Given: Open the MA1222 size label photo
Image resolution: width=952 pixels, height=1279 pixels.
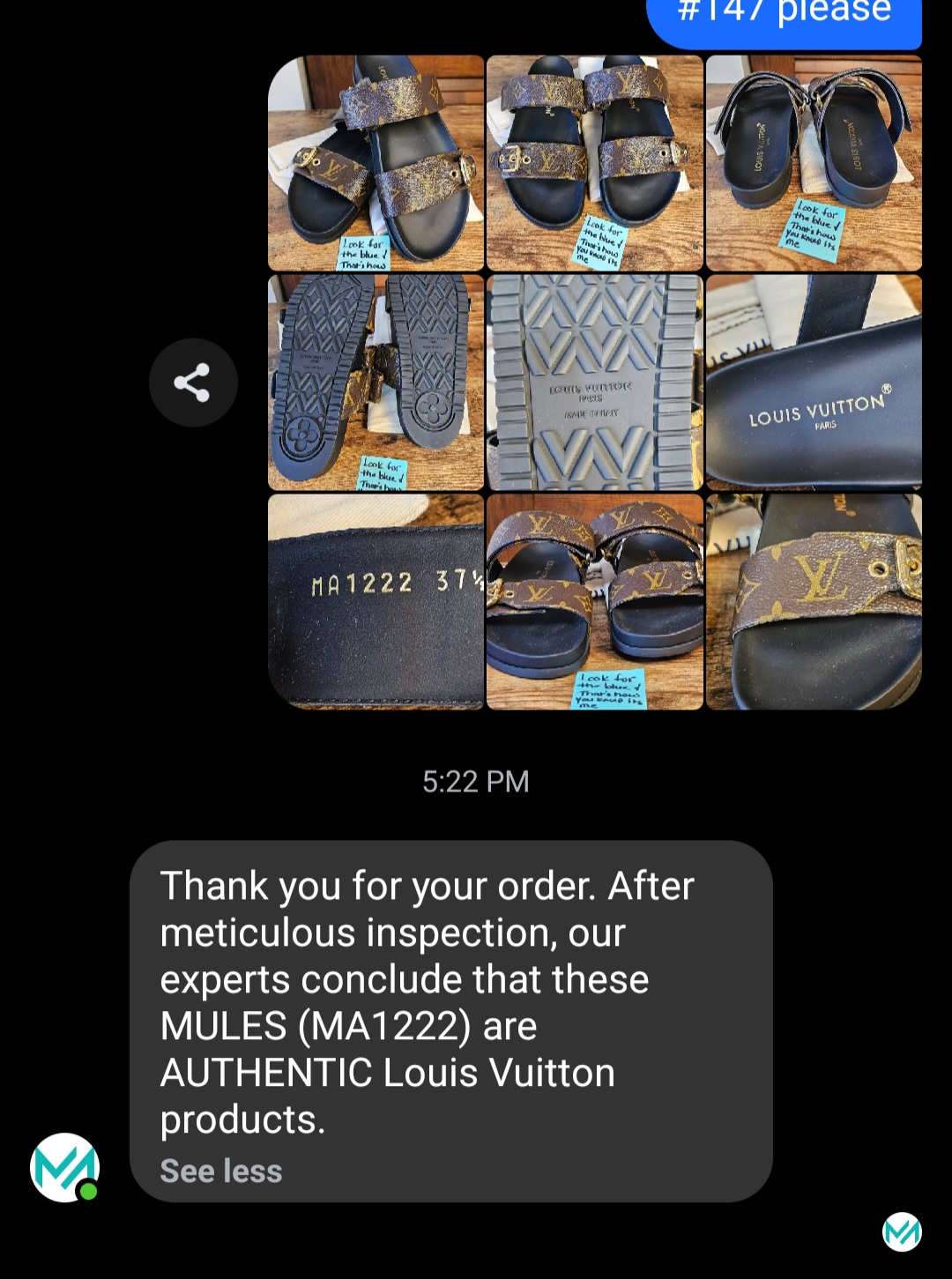Looking at the screenshot, I should [x=376, y=601].
